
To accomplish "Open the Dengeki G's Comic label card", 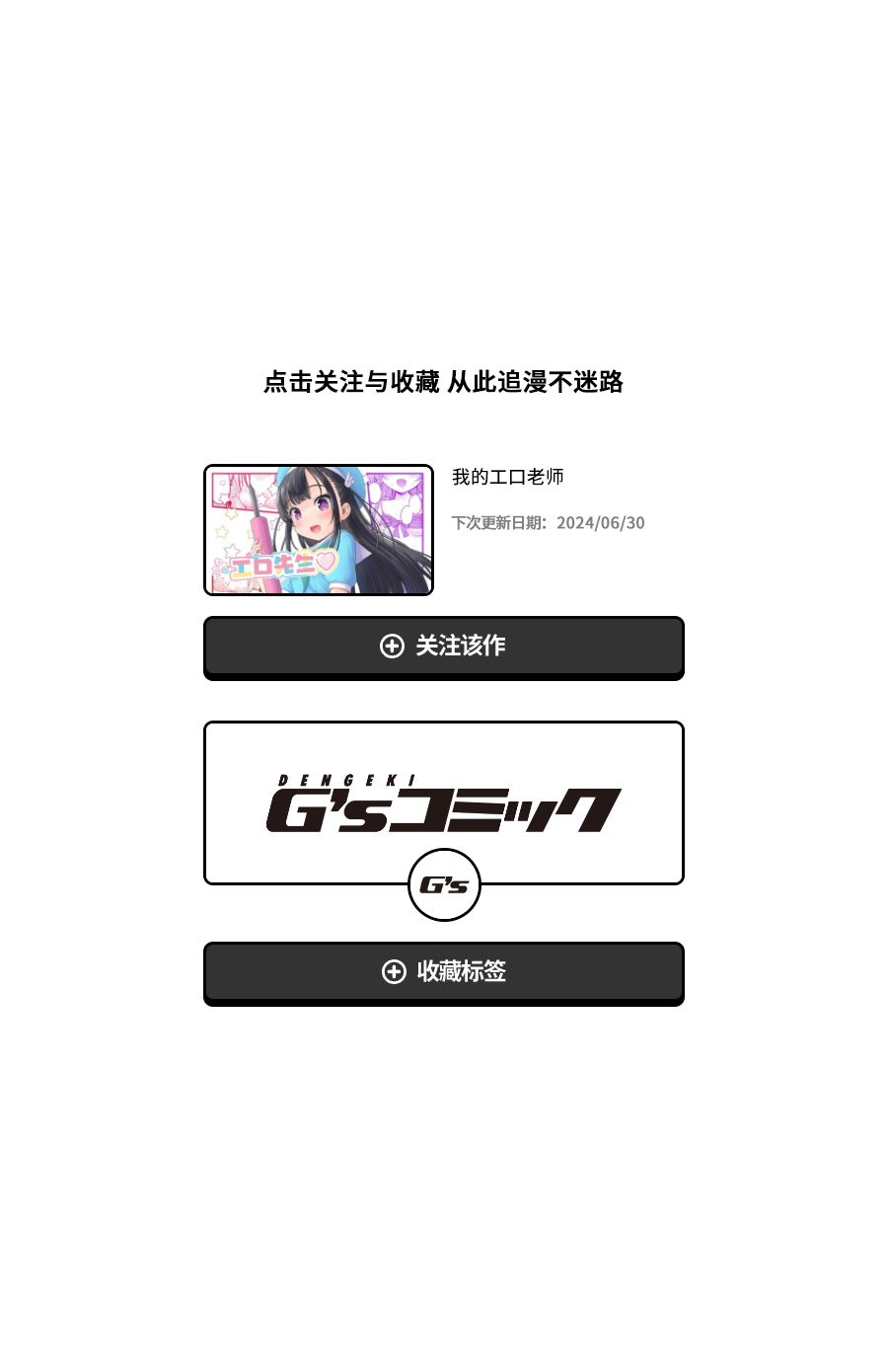I will tap(443, 801).
